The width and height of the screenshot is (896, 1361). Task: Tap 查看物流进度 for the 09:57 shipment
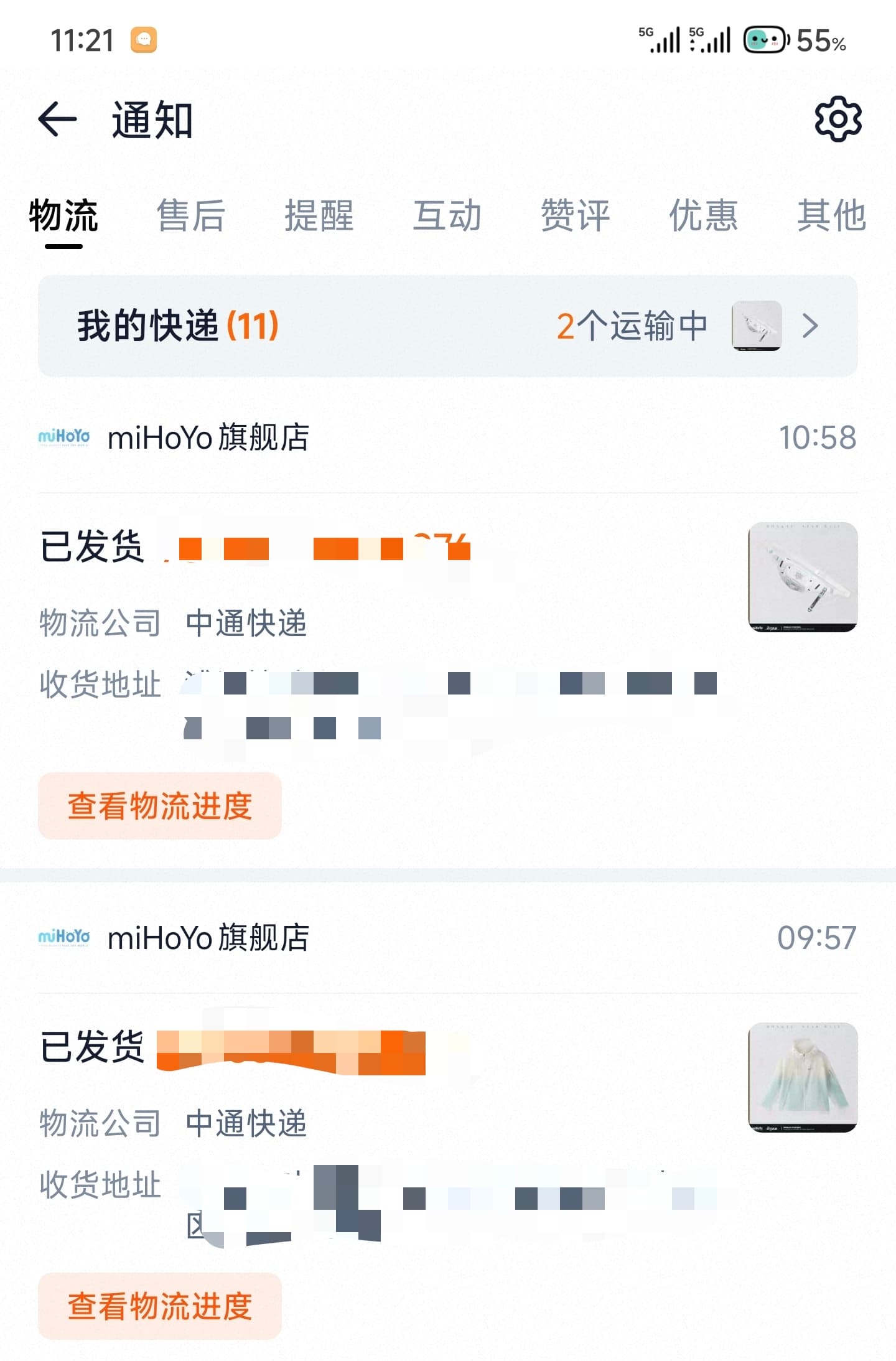tap(160, 1306)
